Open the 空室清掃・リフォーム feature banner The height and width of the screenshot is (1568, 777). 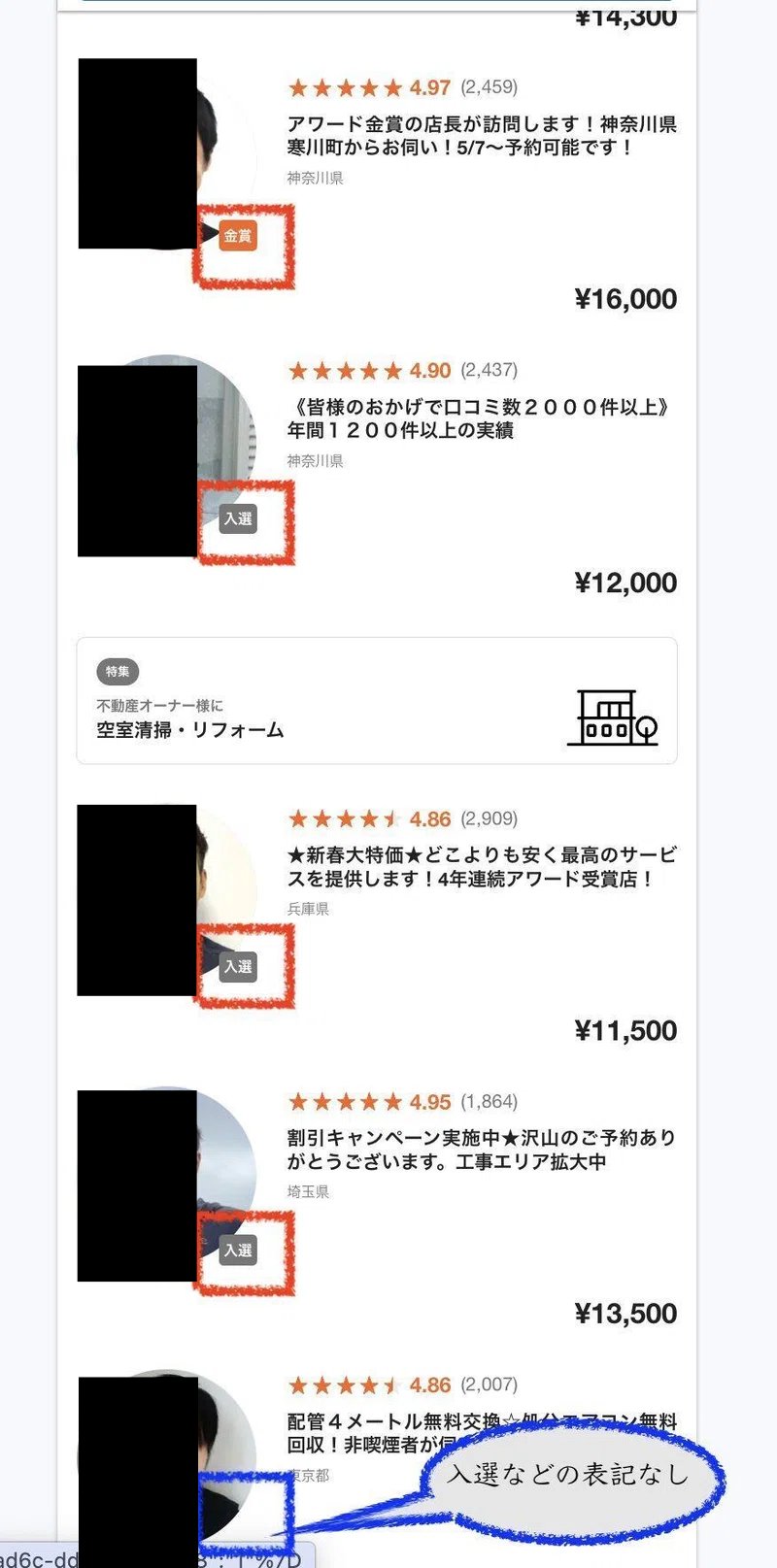[376, 701]
